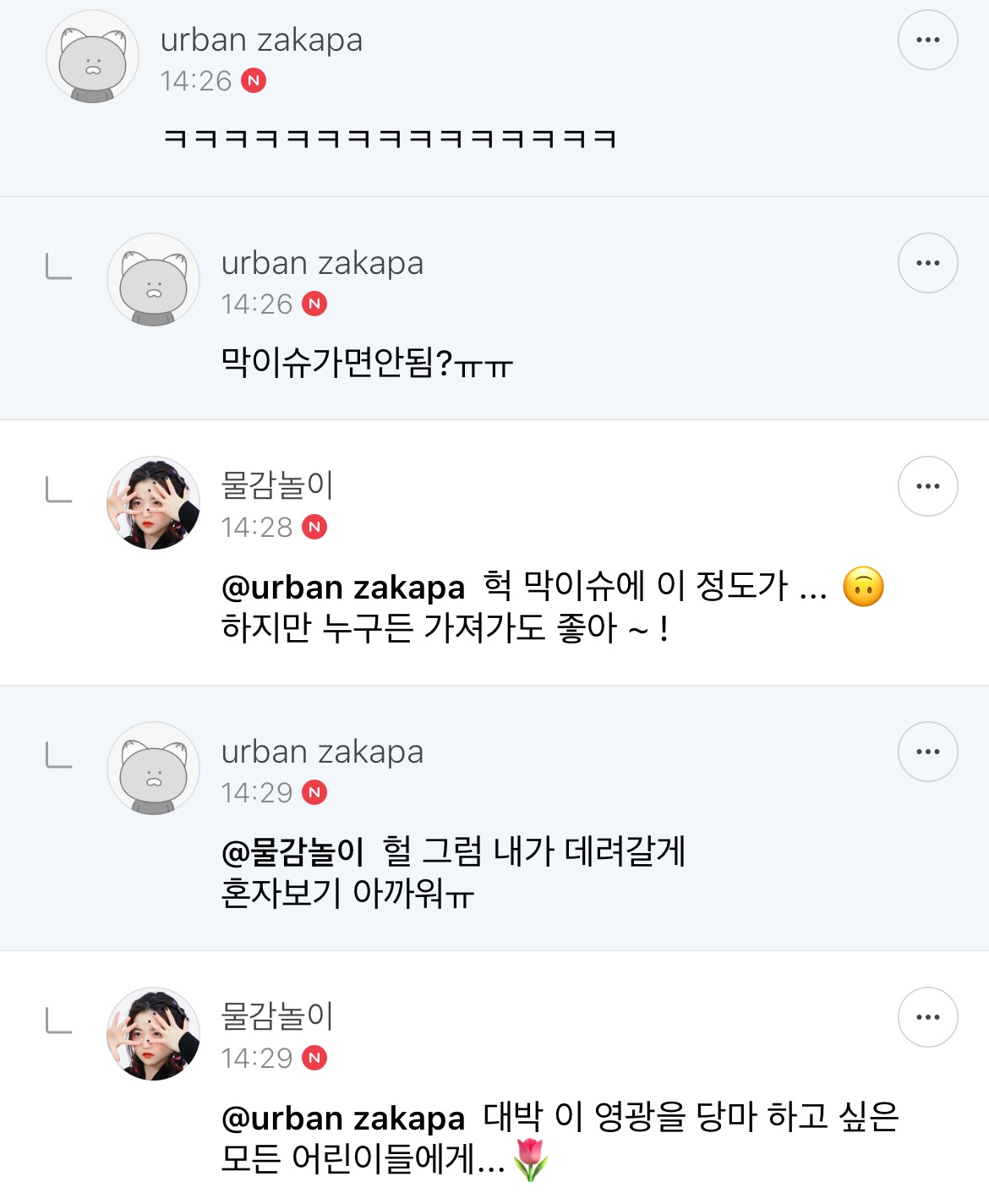Tap urban zakapa's avatar on the 14:29 reply

153,769
